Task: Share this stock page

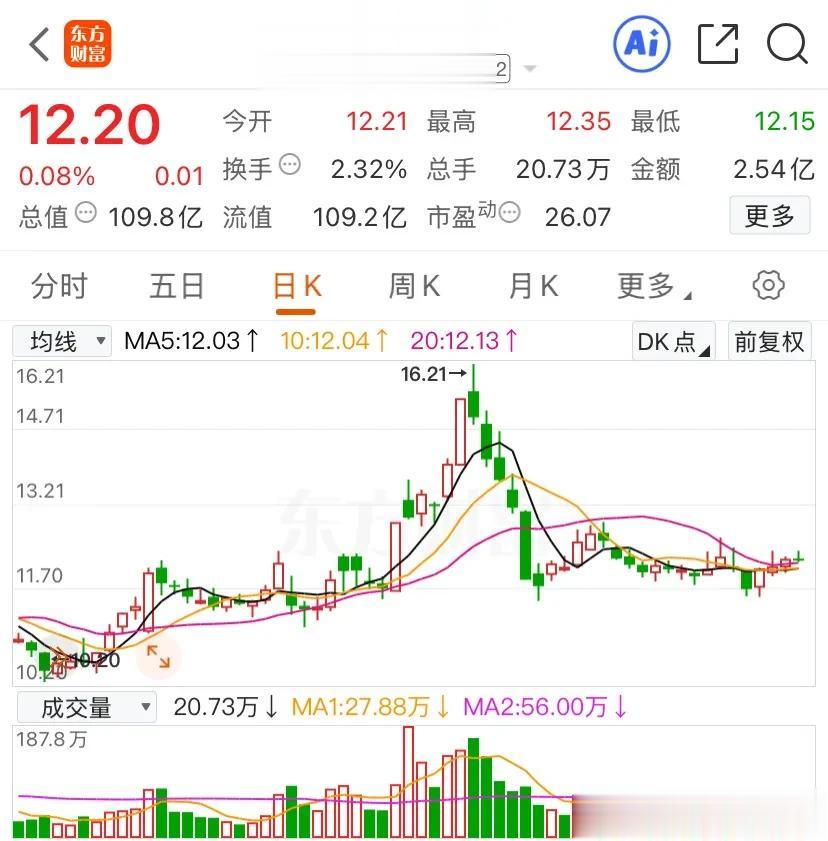Action: [717, 44]
